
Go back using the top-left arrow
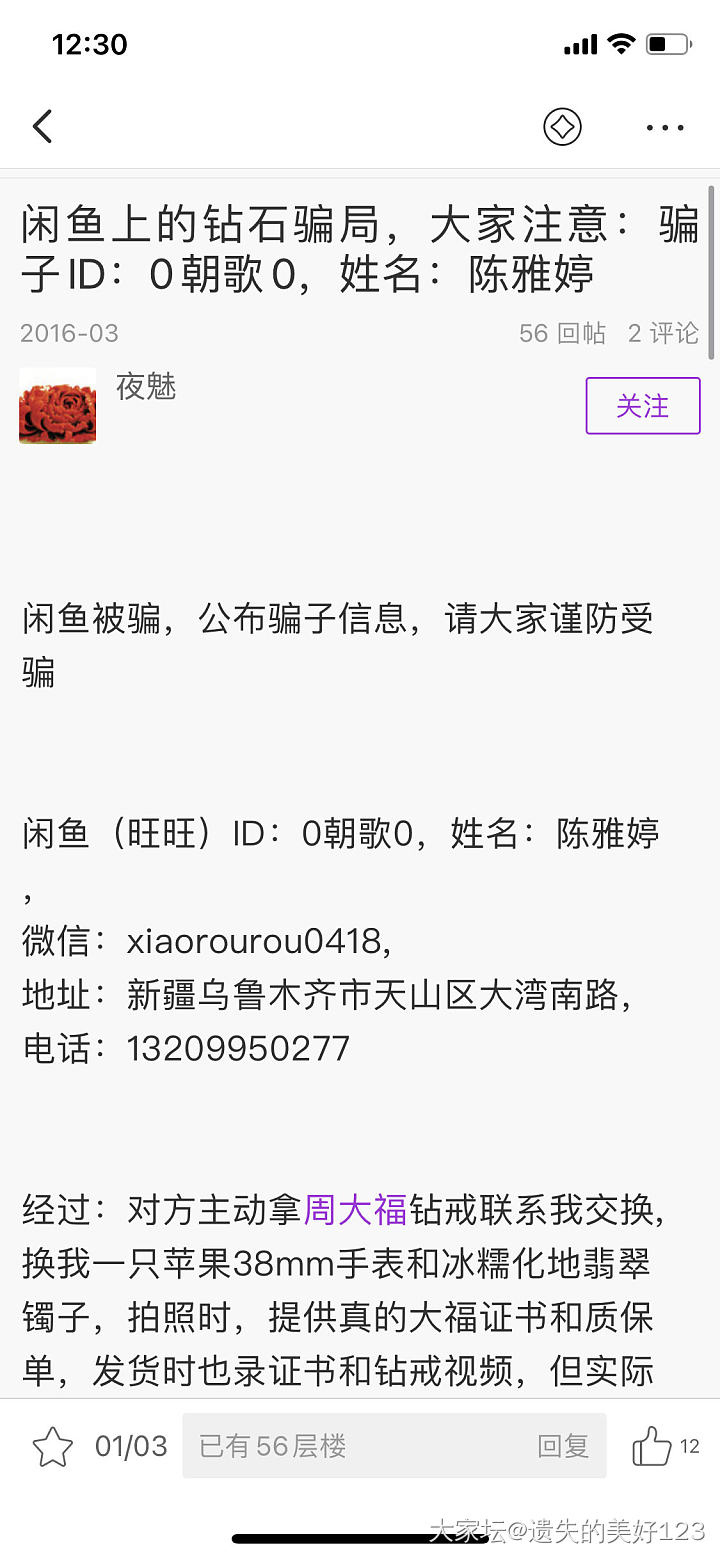(42, 127)
